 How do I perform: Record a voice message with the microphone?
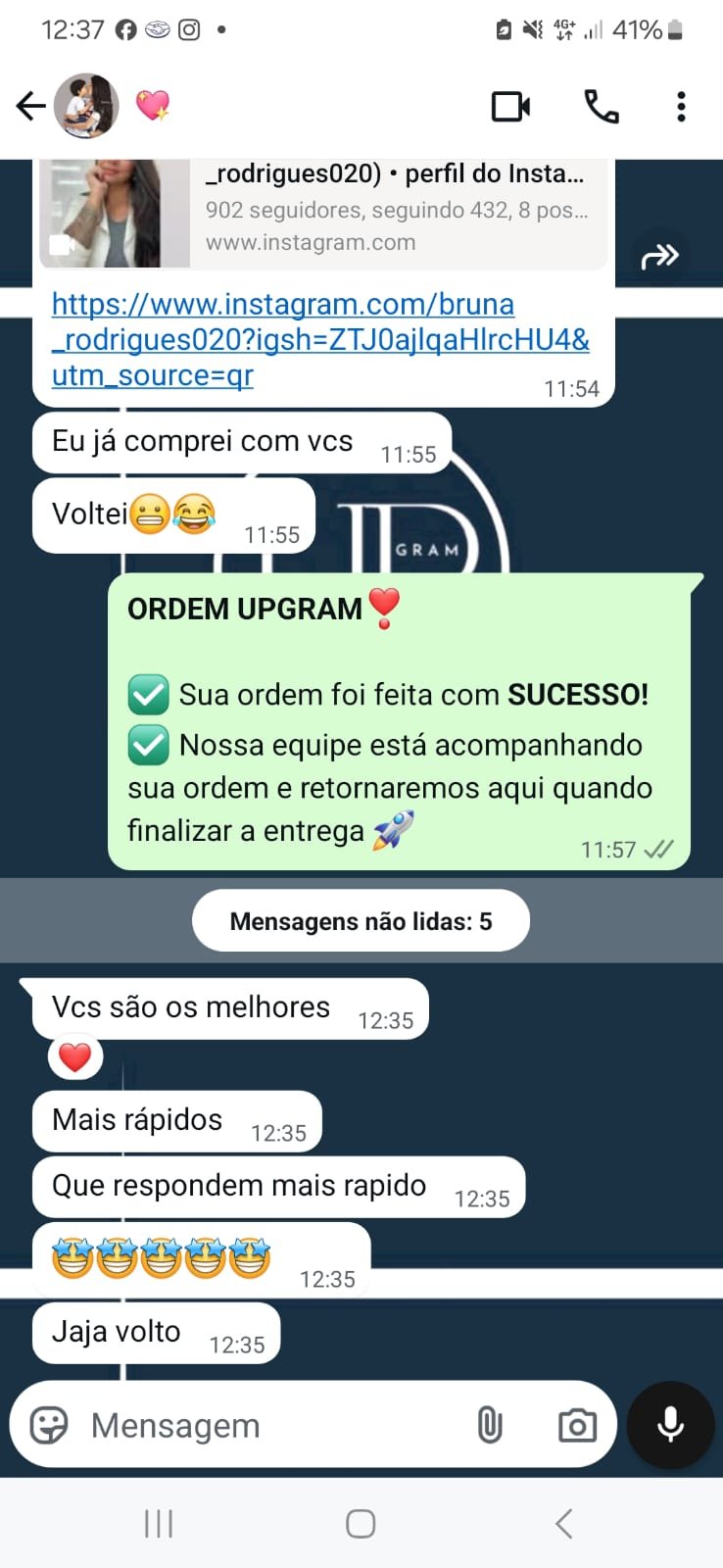[x=671, y=1425]
